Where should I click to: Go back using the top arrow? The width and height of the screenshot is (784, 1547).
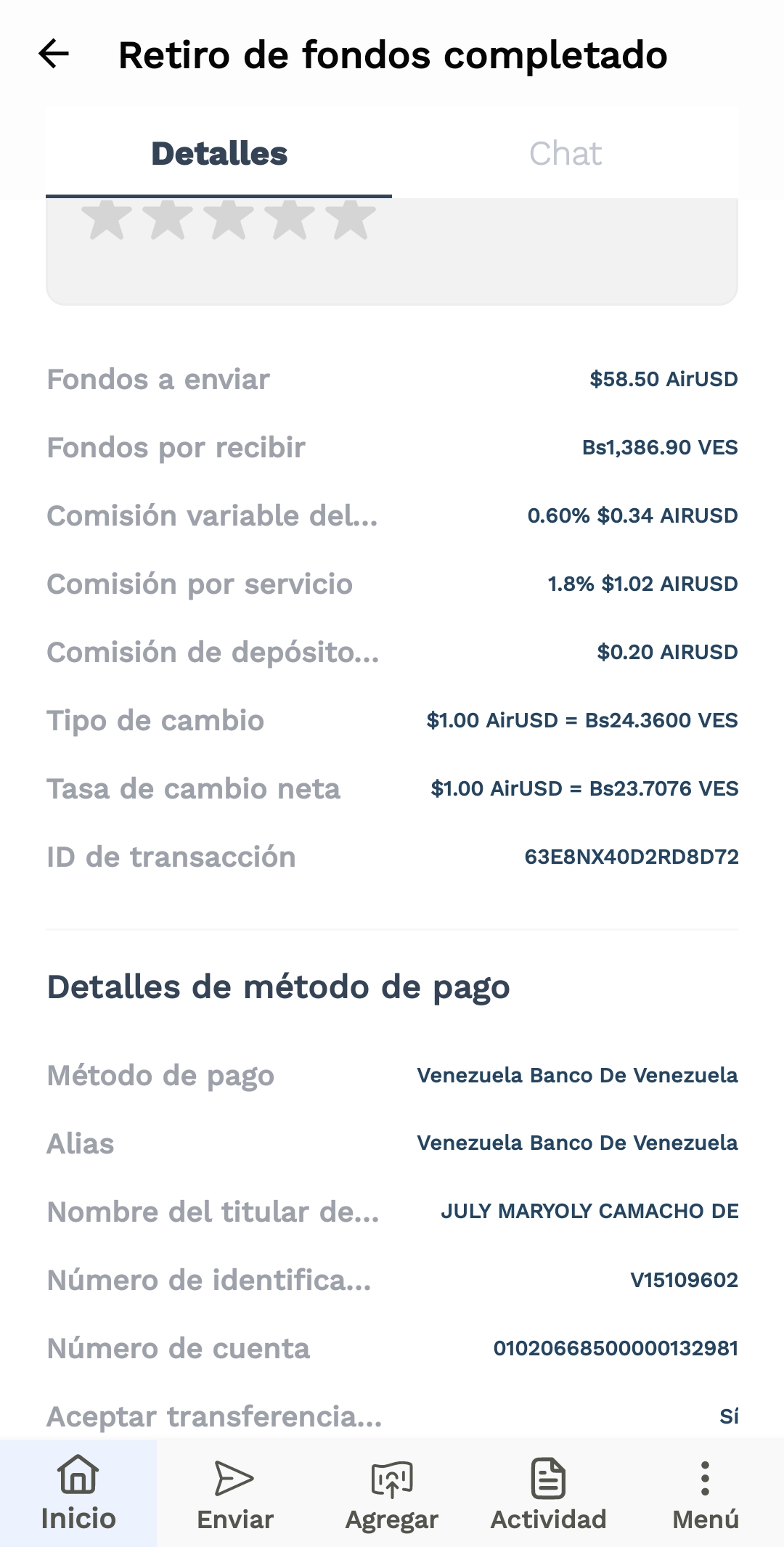point(54,54)
